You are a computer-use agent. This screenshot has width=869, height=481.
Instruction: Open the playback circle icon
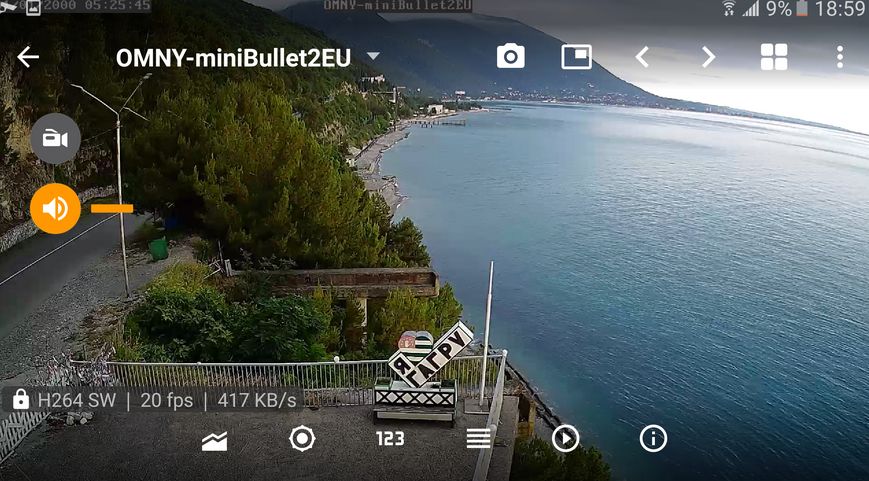566,438
